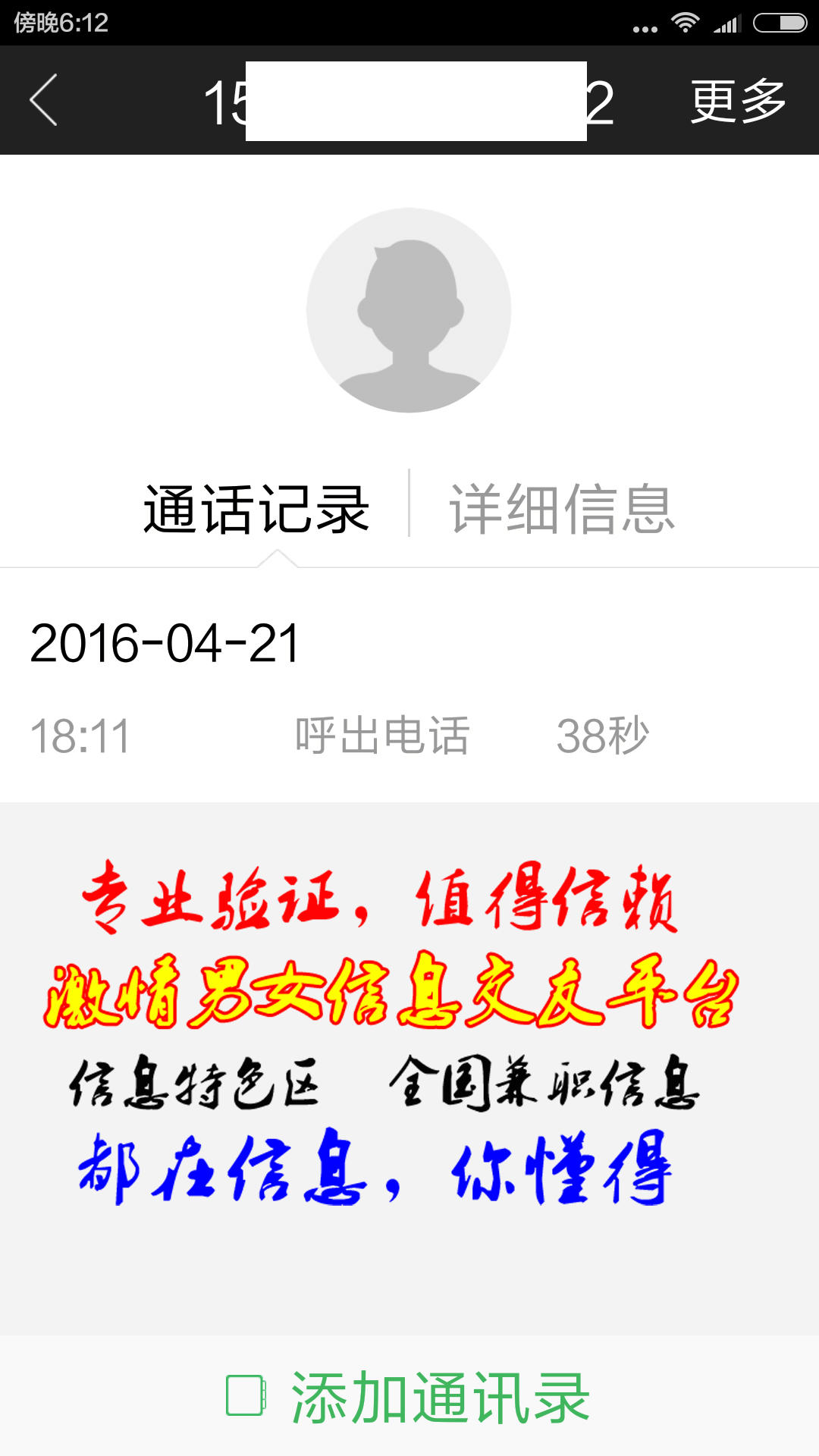
Task: Open the 更多 menu
Action: [x=738, y=101]
